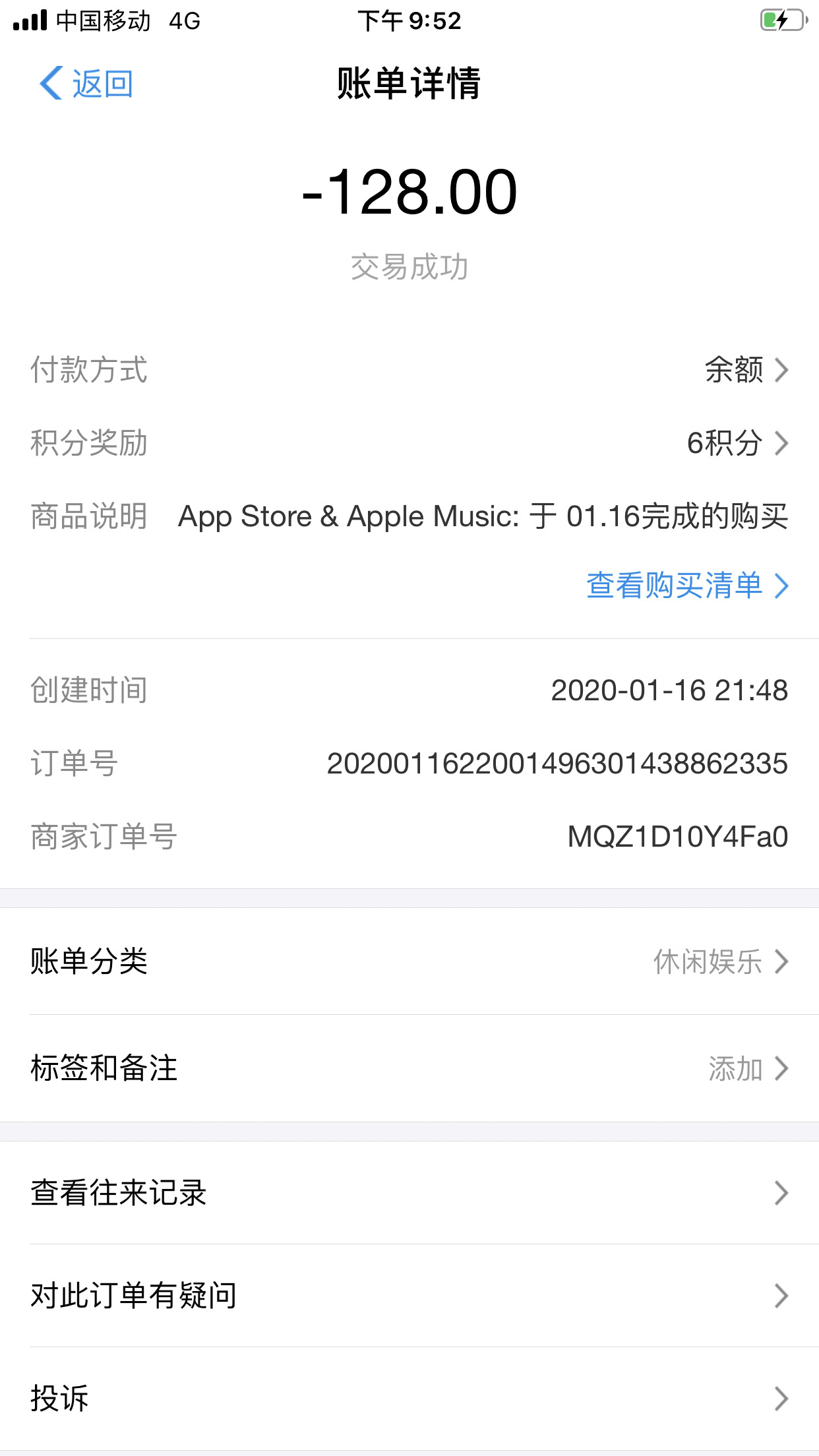This screenshot has width=819, height=1456.
Task: Click the 查看购买清单 link
Action: 675,586
